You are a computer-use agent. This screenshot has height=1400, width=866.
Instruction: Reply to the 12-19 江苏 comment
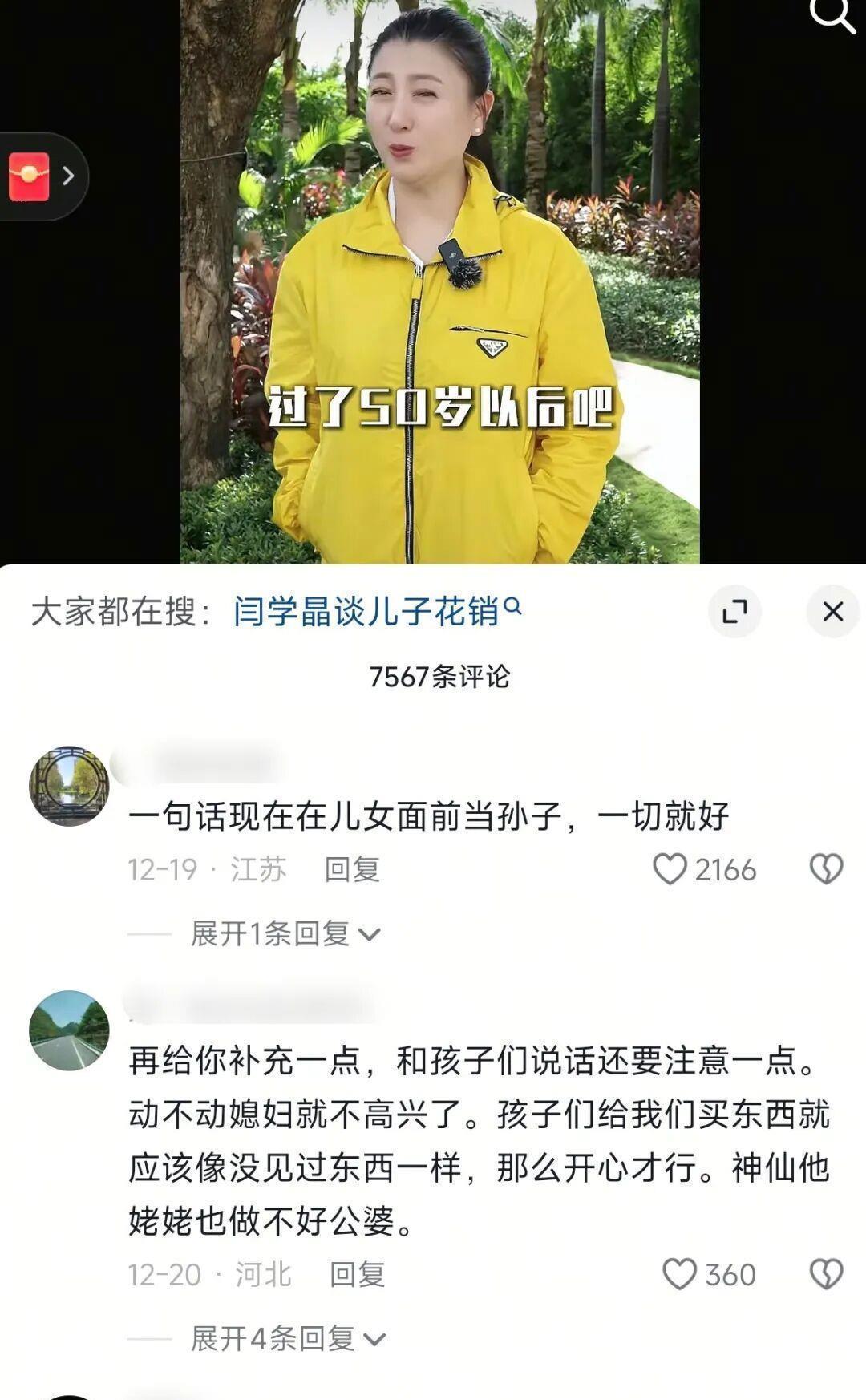click(x=351, y=869)
